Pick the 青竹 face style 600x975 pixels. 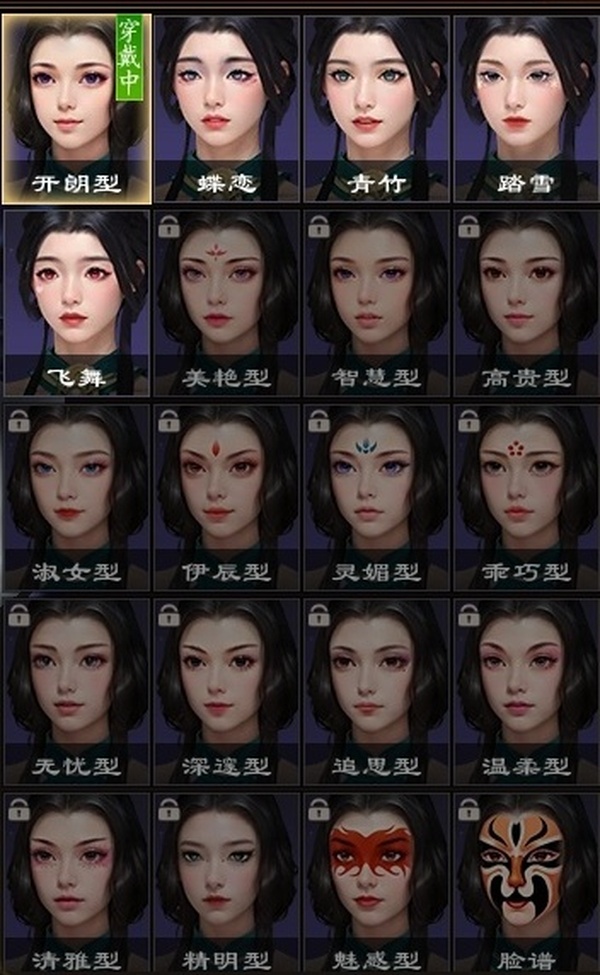click(376, 105)
